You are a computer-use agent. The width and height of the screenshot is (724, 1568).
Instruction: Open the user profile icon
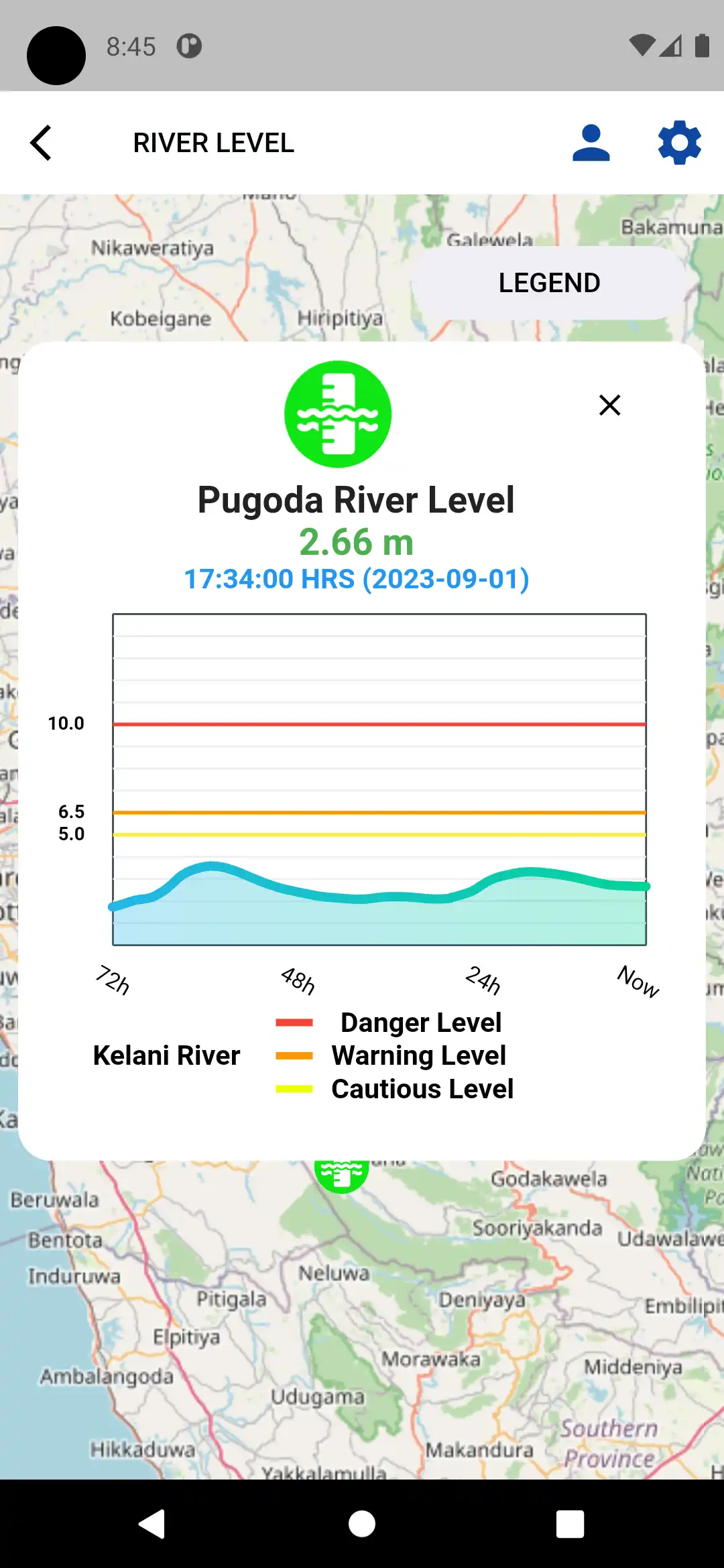[x=591, y=143]
